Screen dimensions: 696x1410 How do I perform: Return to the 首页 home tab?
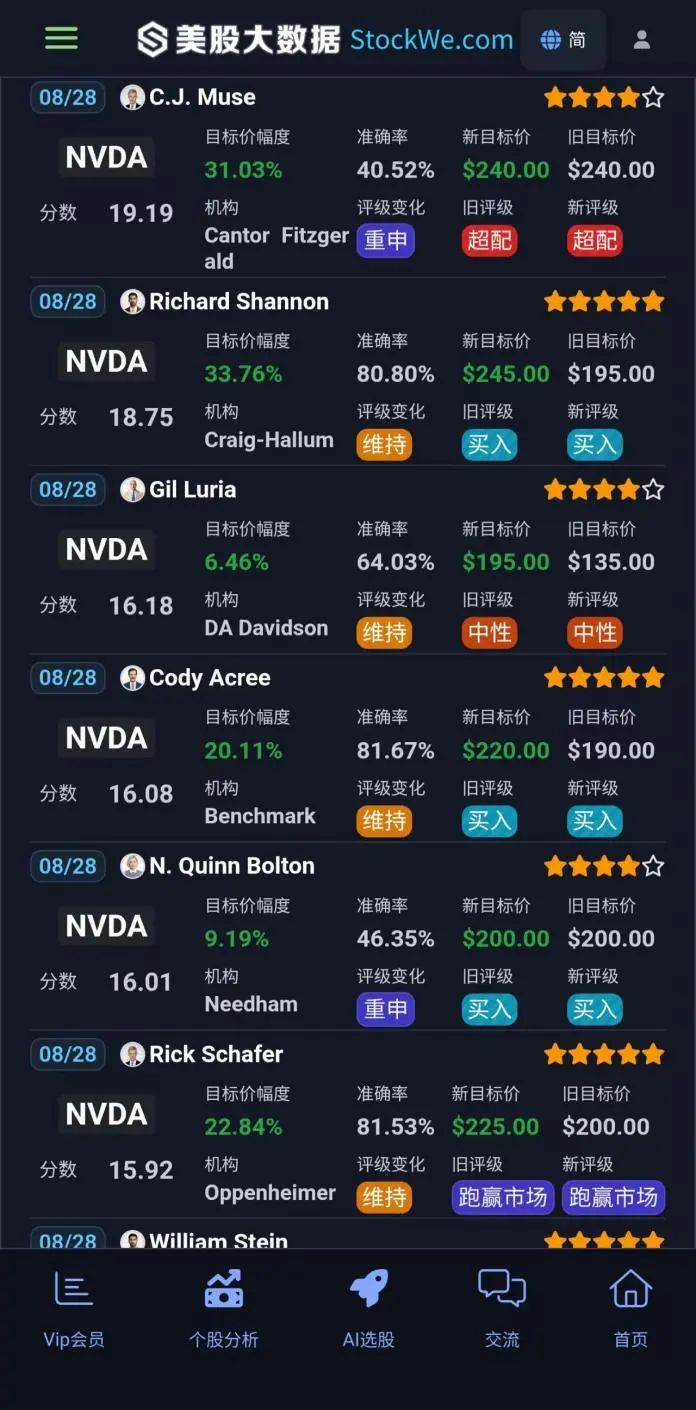click(x=630, y=1310)
